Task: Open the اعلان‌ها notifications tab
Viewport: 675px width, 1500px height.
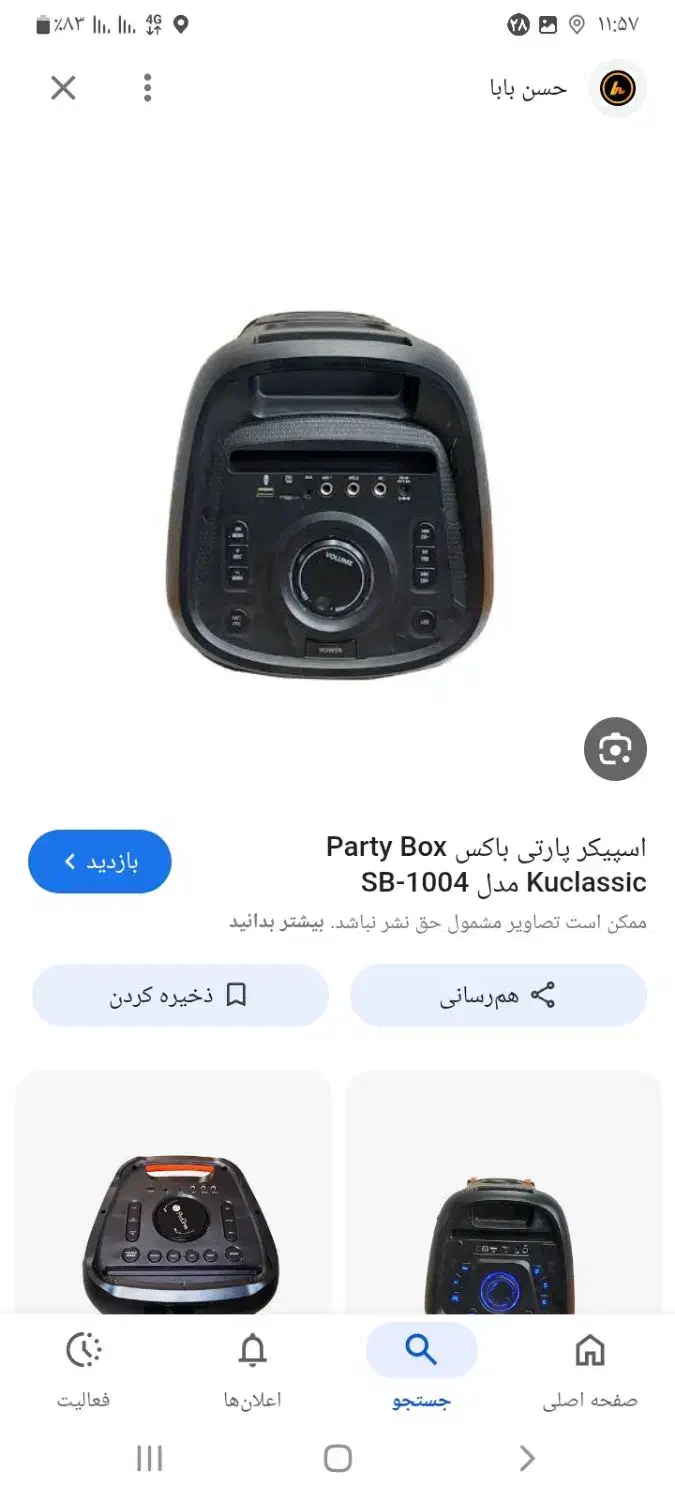Action: click(252, 1370)
